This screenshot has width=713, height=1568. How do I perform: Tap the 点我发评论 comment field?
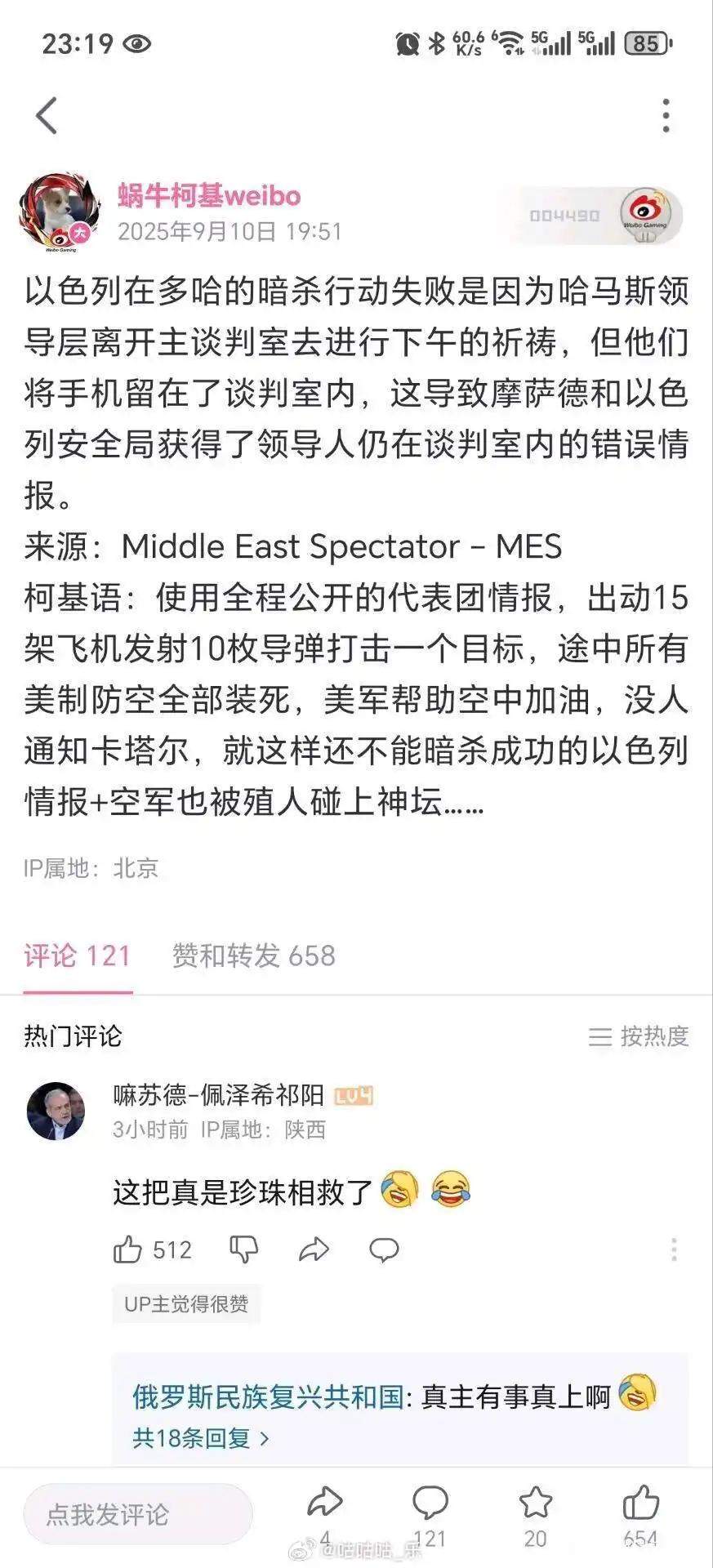pyautogui.click(x=138, y=1514)
